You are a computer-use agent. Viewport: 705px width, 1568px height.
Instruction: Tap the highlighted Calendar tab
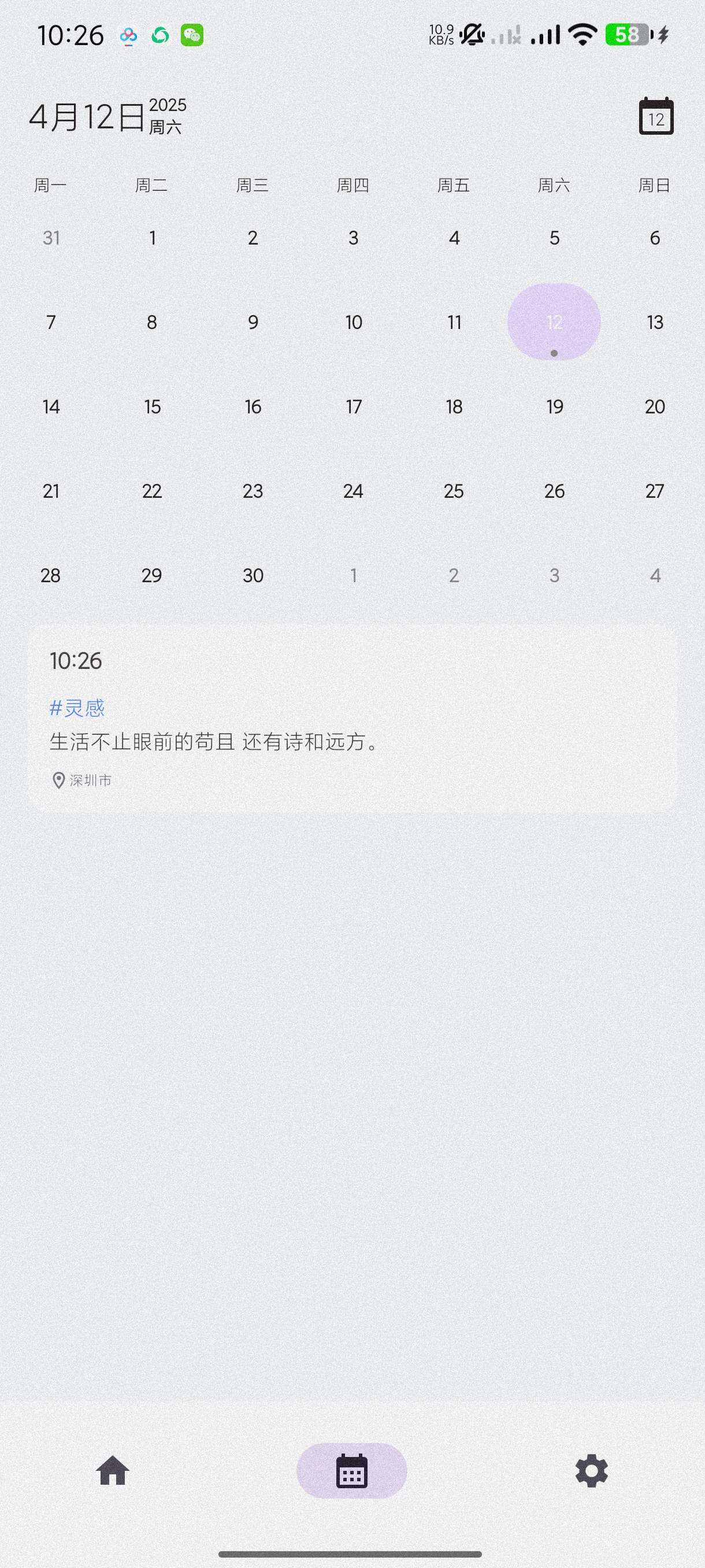[351, 1471]
